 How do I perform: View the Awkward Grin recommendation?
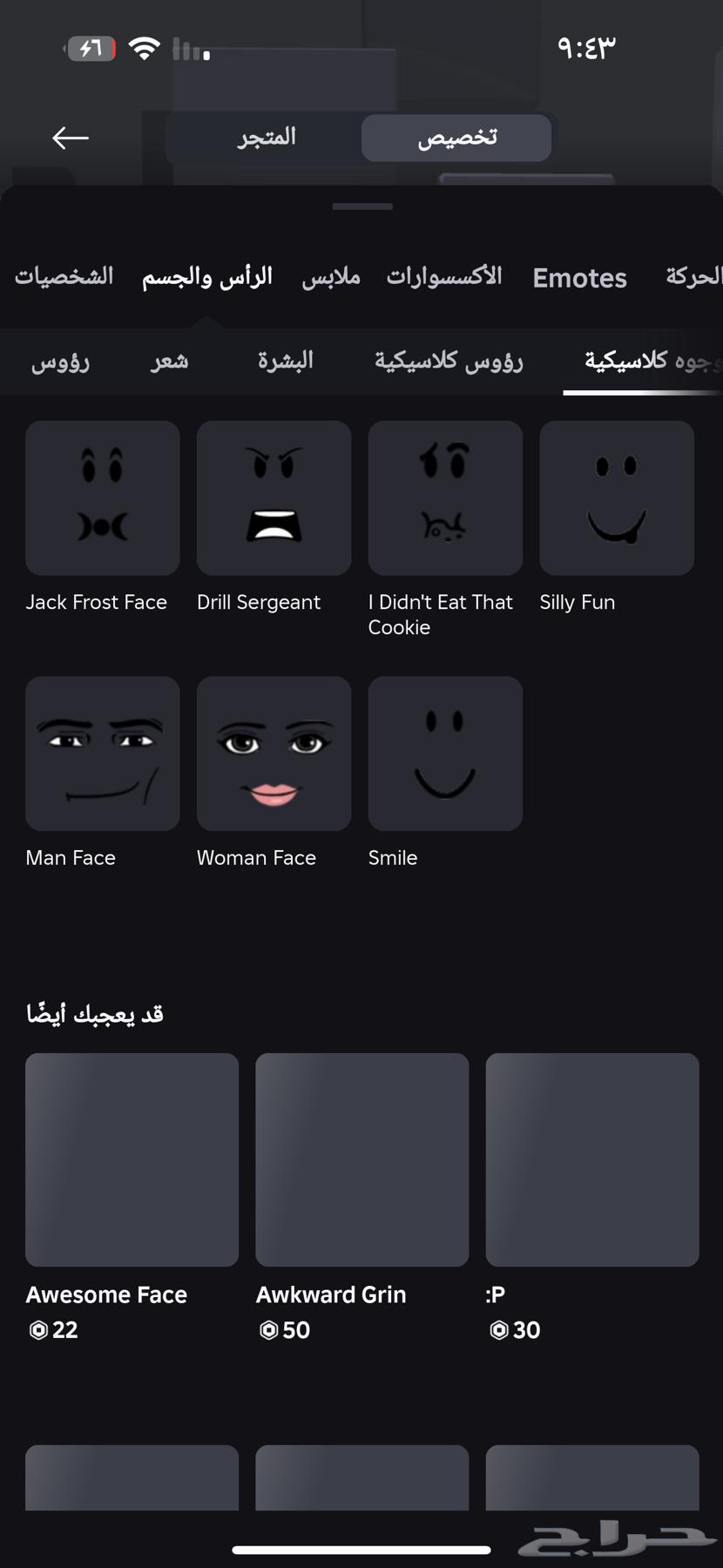[361, 1159]
